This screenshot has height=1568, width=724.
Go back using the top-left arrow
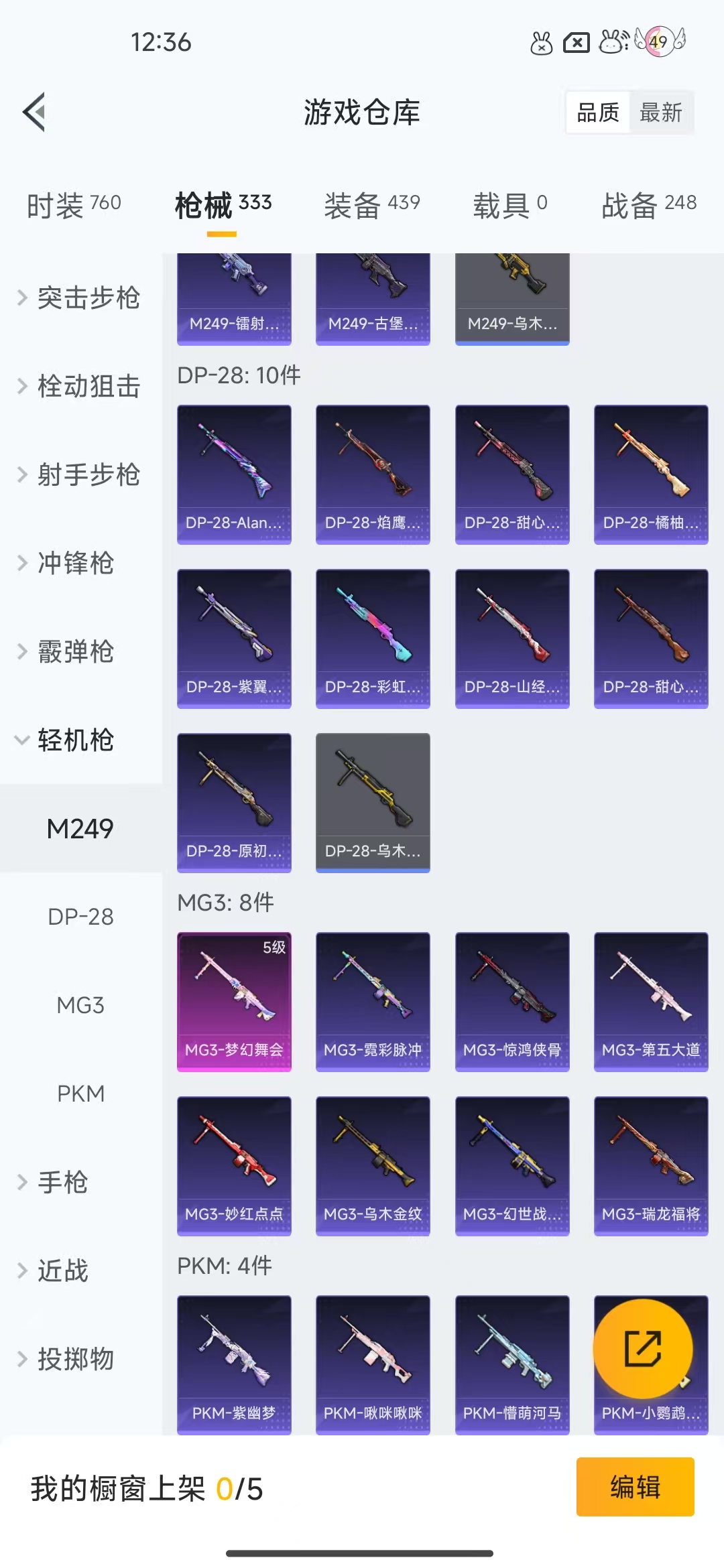[x=34, y=112]
